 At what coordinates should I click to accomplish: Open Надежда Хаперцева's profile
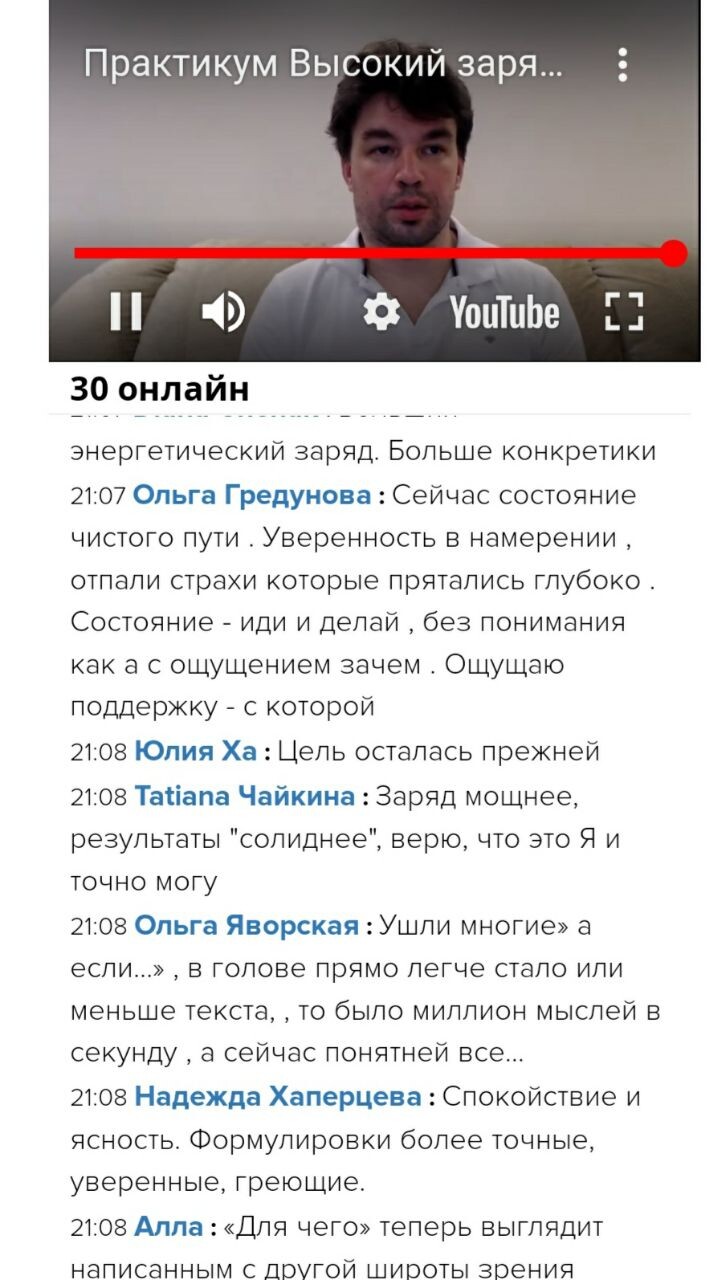coord(277,1097)
